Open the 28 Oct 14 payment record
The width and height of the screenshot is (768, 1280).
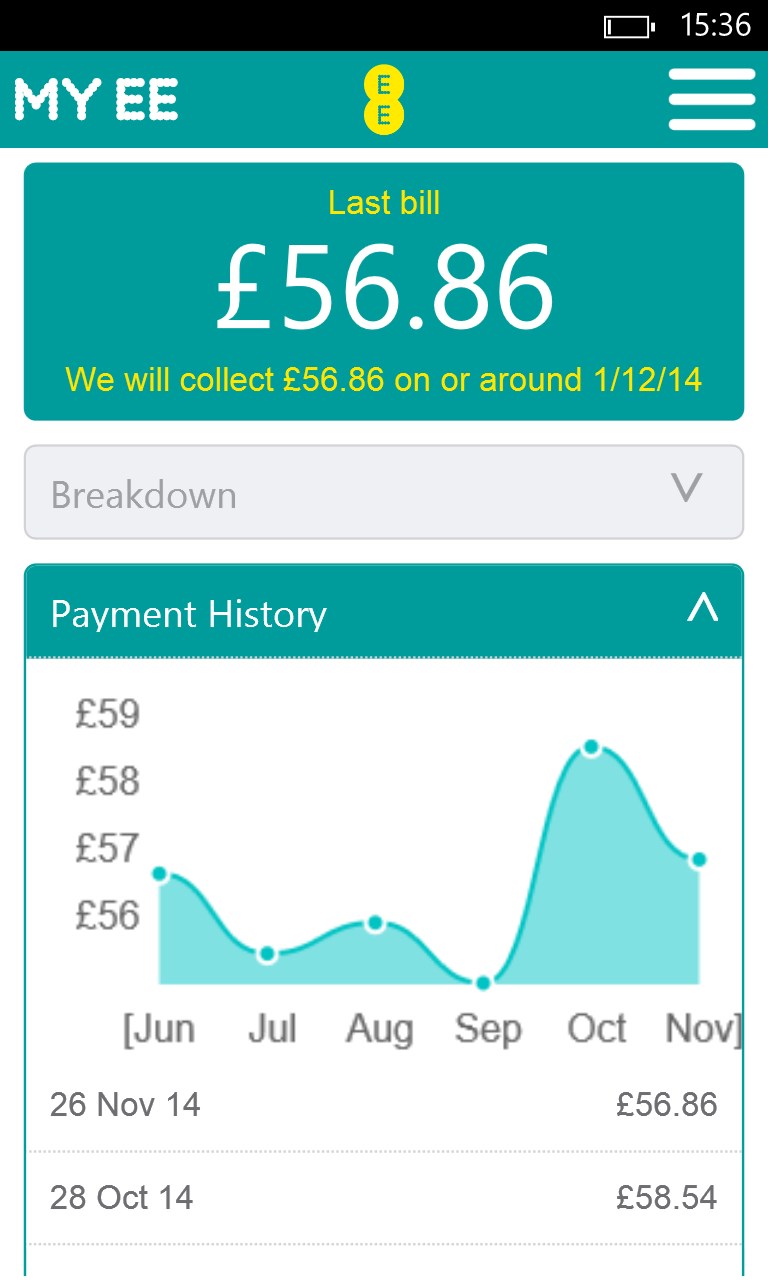384,1196
